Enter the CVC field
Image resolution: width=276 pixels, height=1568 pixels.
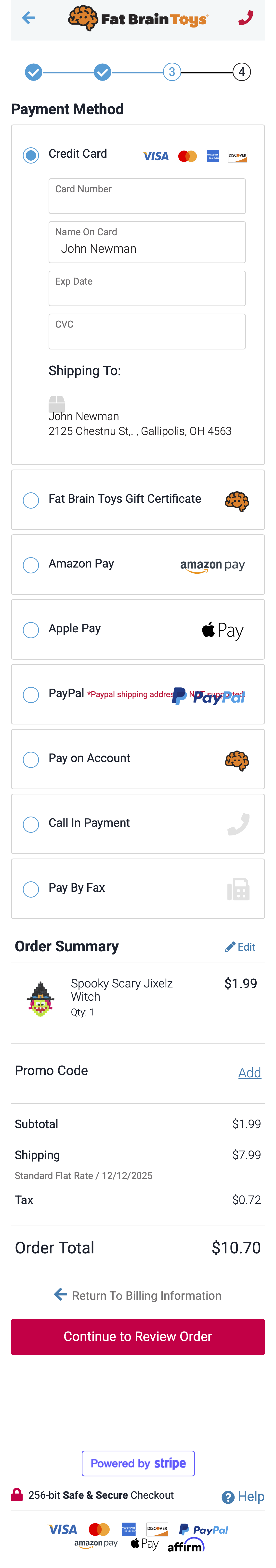pyautogui.click(x=147, y=332)
